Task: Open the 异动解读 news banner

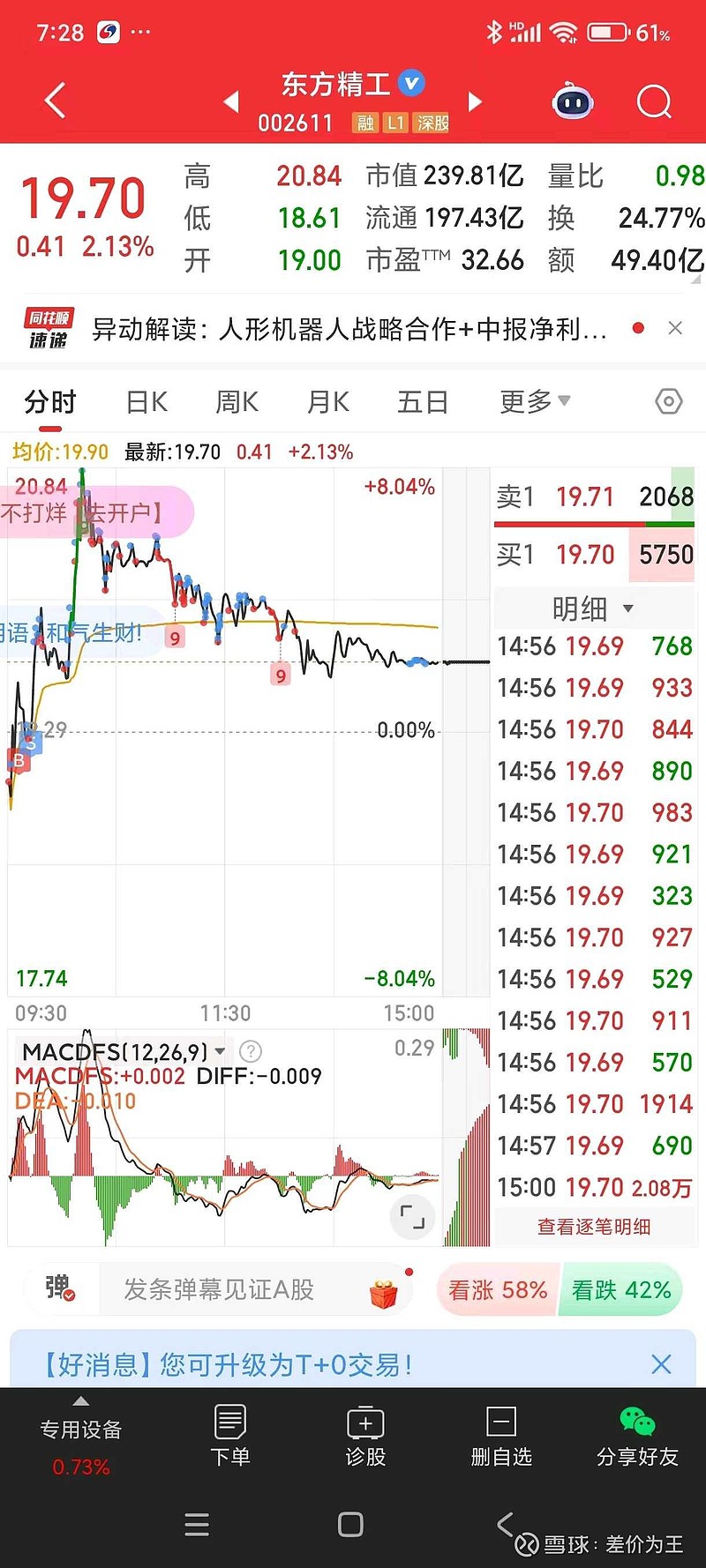Action: 349,329
